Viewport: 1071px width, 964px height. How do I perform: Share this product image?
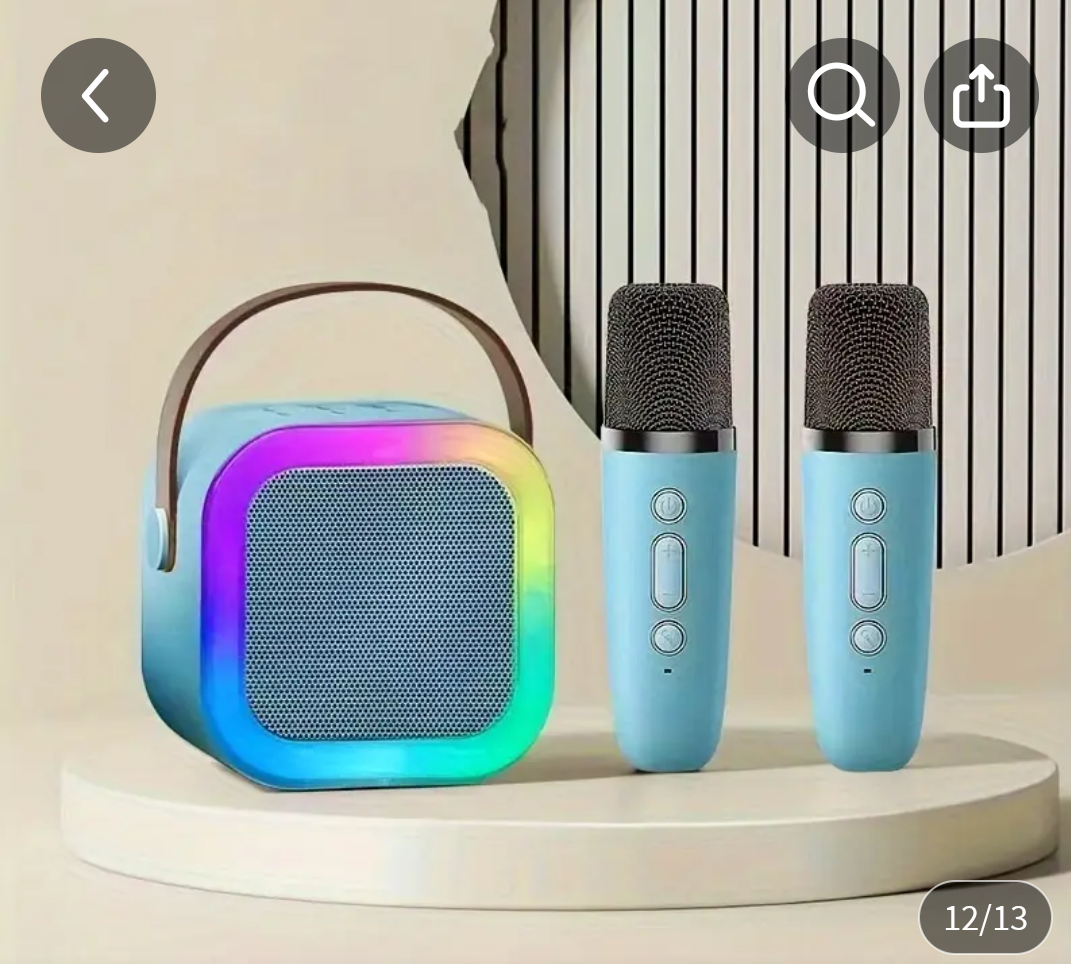980,96
